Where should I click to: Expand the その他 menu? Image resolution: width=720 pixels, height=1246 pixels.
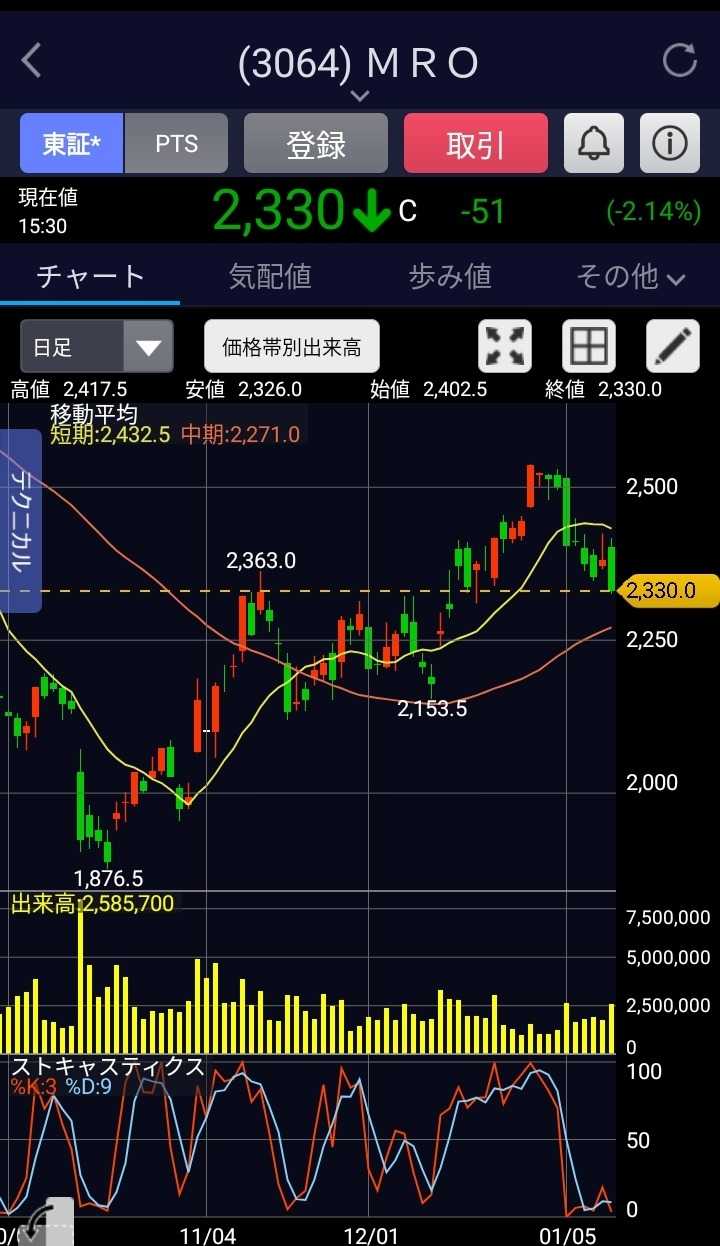[630, 276]
